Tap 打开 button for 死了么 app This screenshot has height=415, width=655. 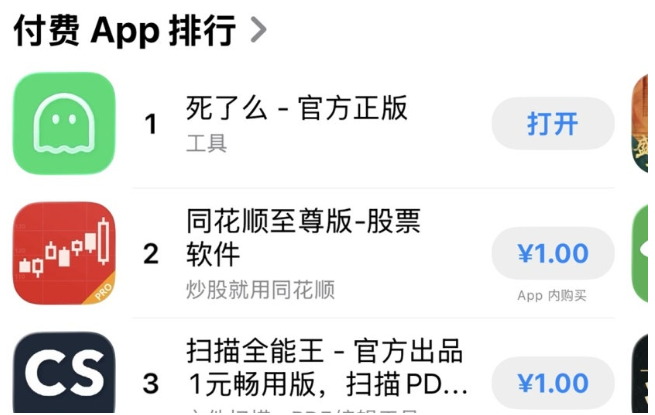[x=552, y=124]
